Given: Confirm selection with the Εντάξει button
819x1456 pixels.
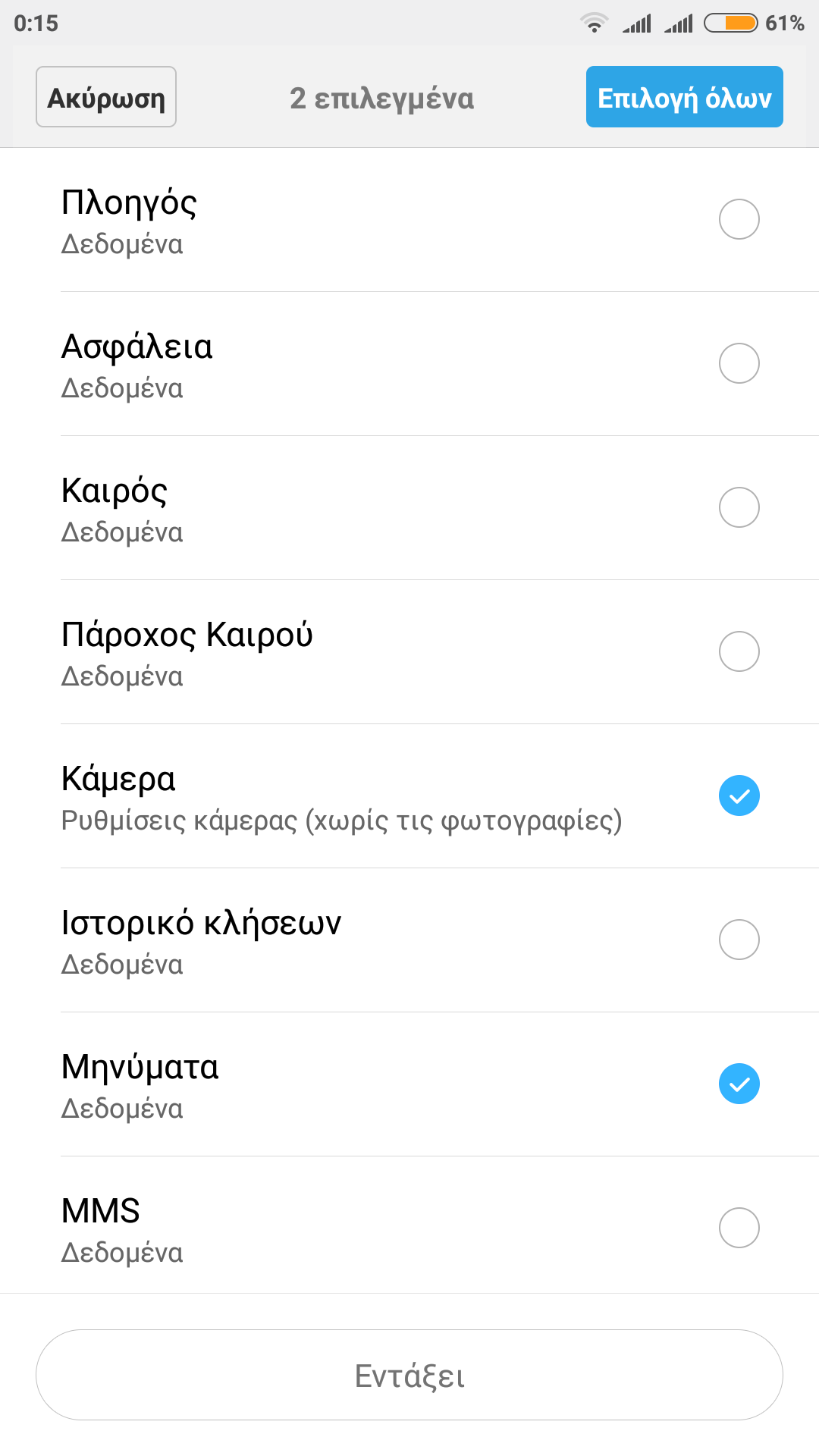Looking at the screenshot, I should click(x=409, y=1375).
